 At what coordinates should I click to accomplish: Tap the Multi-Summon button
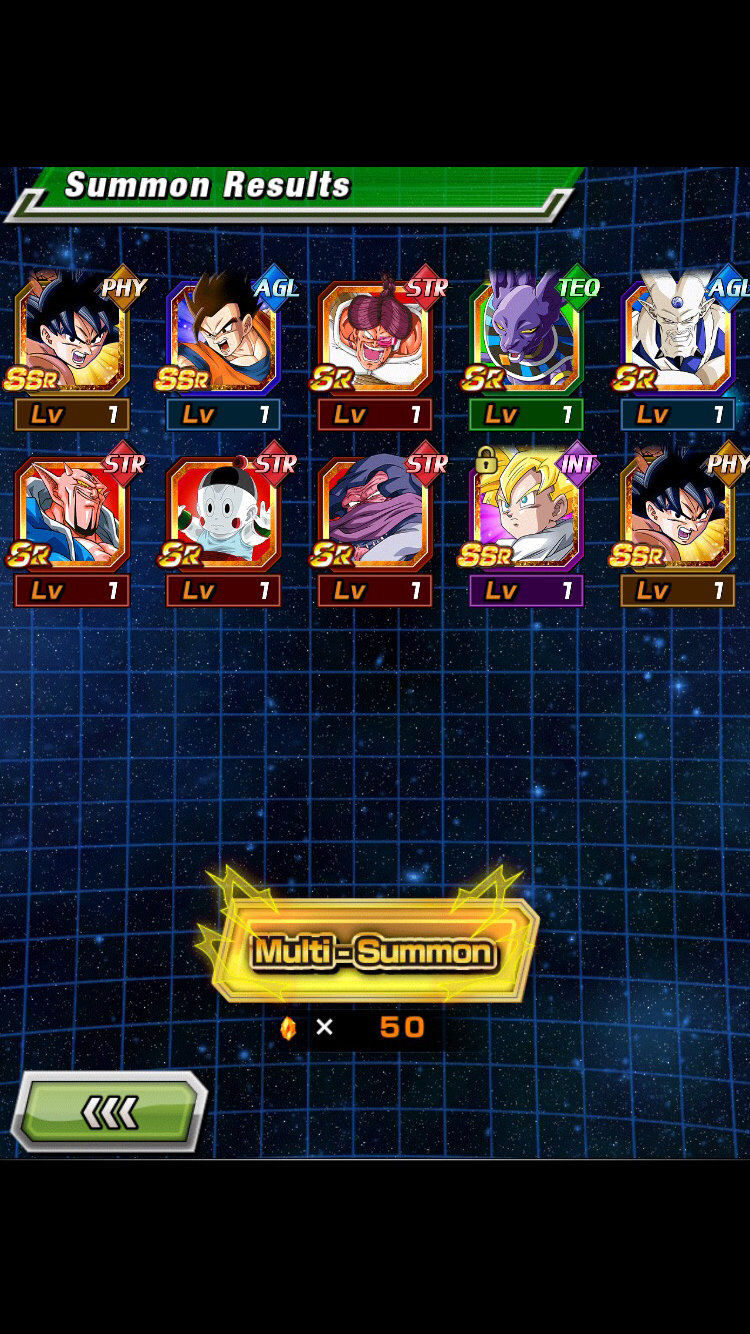click(374, 950)
